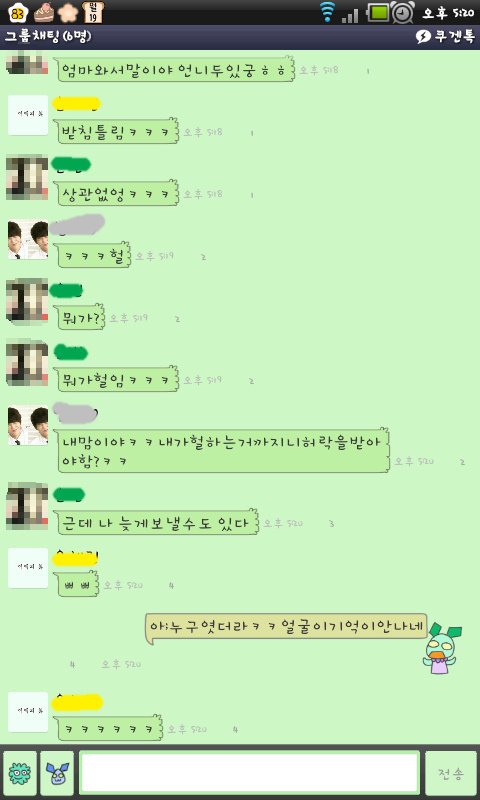Open profile photo next to 'ㅋㅋㅋ헐' message
This screenshot has width=480, height=800.
(28, 239)
